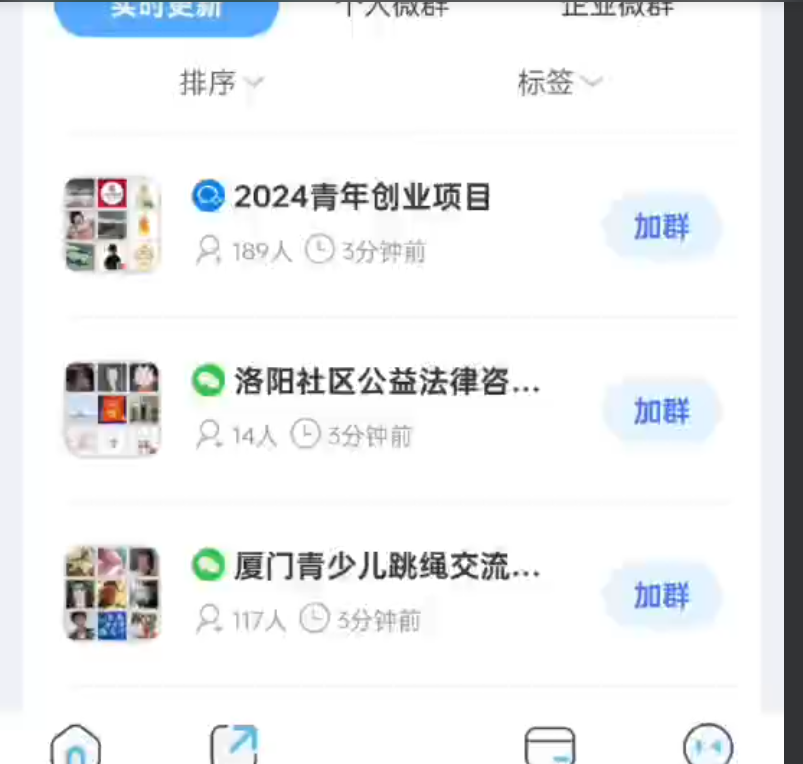Switch to the 实时更新 tab

click(166, 12)
